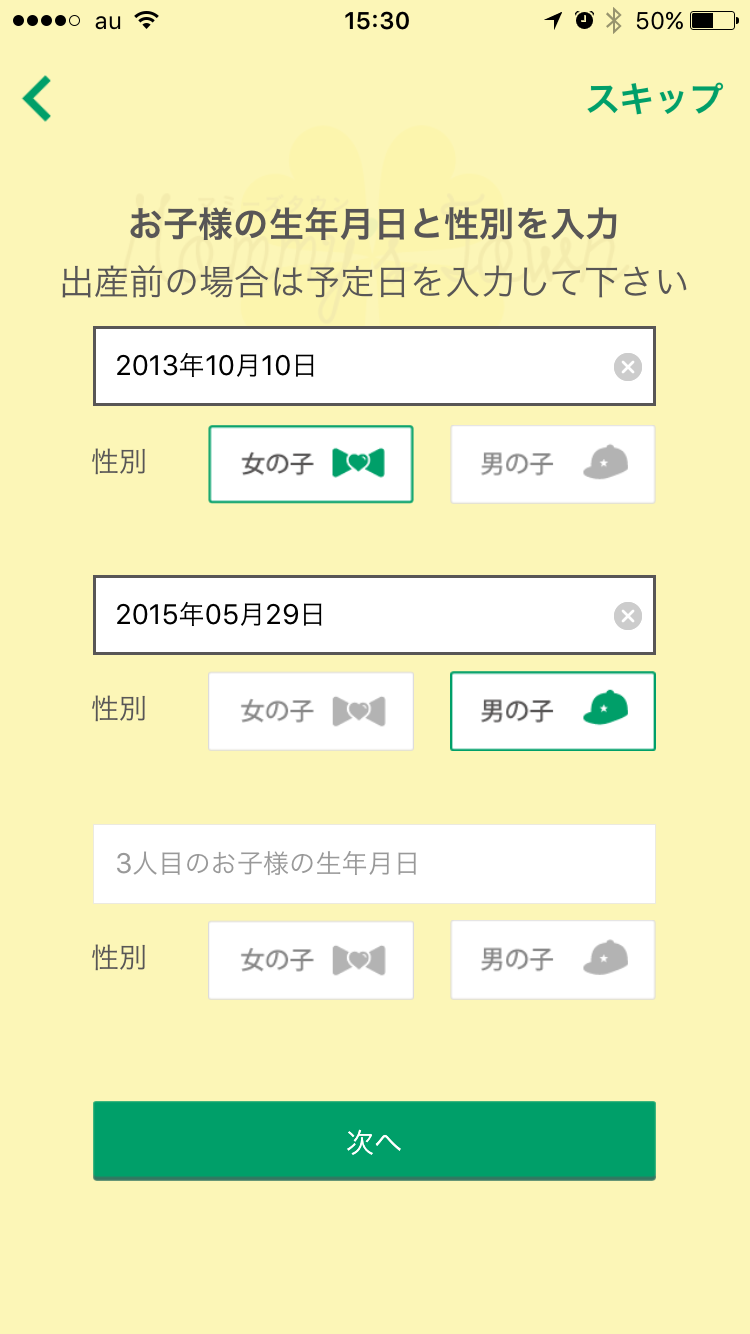Go back with the green arrow
750x1334 pixels.
click(x=37, y=99)
